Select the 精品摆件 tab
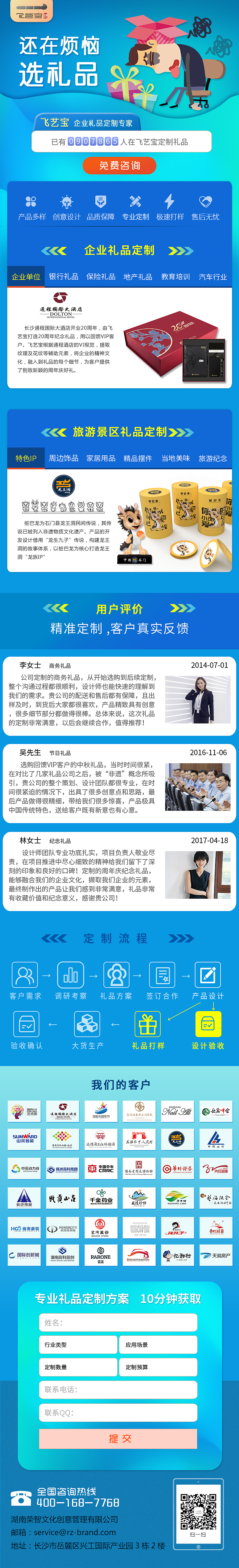Screen dimensions: 239x1568 pos(138,458)
